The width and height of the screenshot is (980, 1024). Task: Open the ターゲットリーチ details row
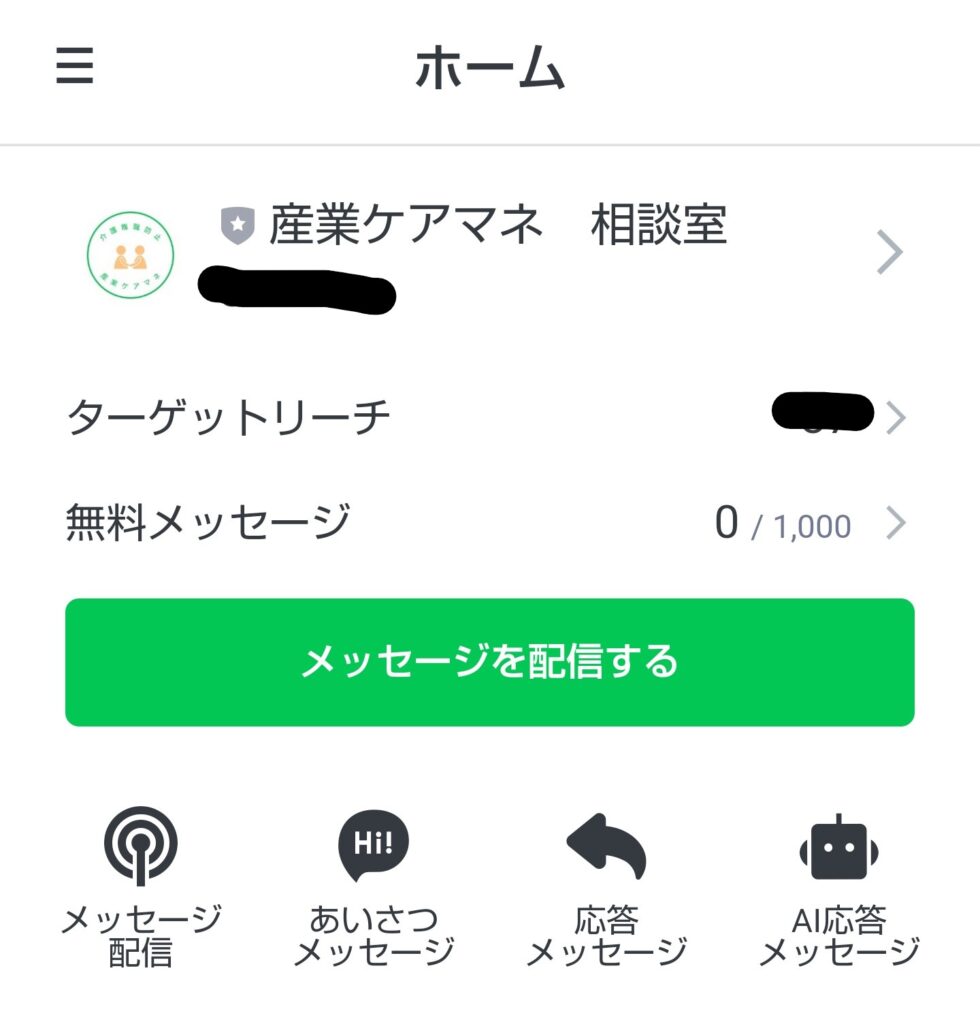click(488, 417)
